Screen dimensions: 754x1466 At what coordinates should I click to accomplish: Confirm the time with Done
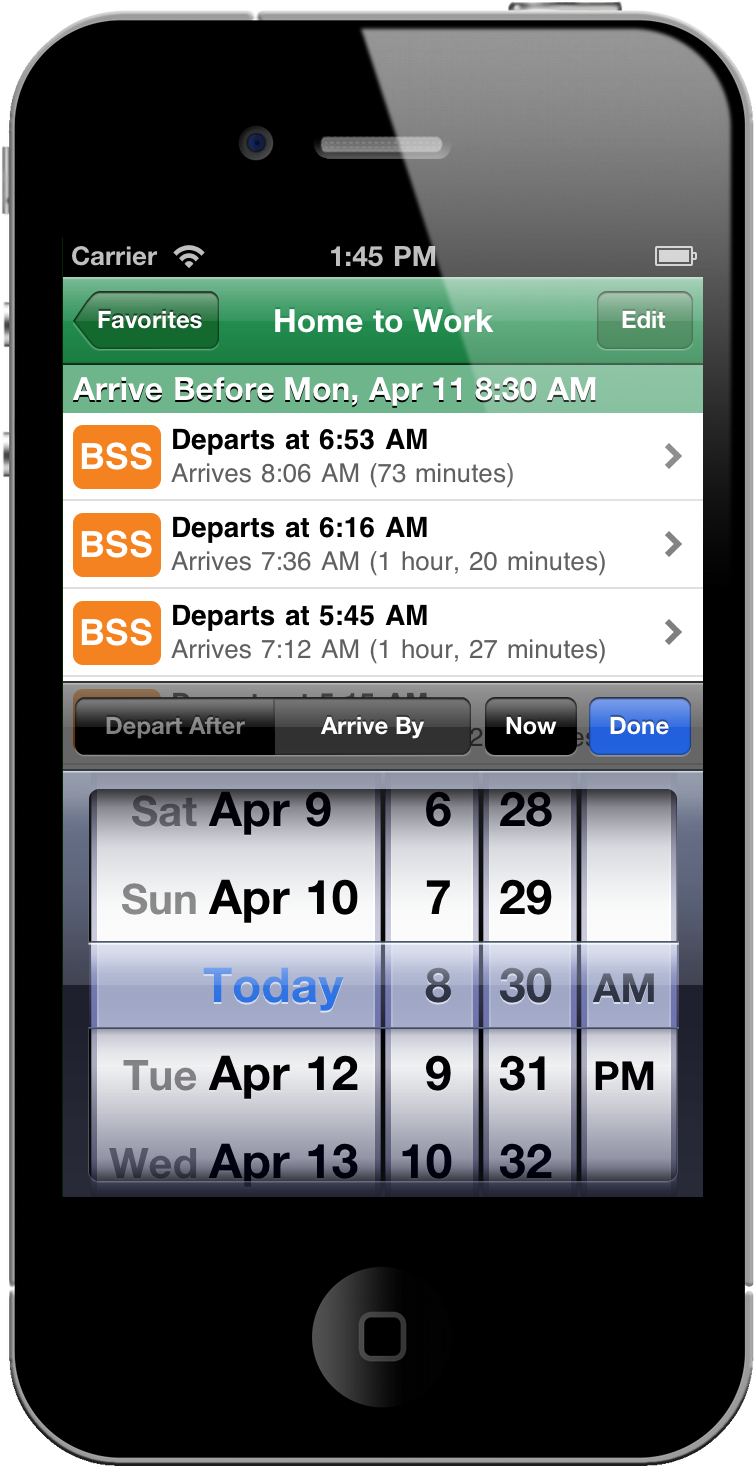click(639, 726)
